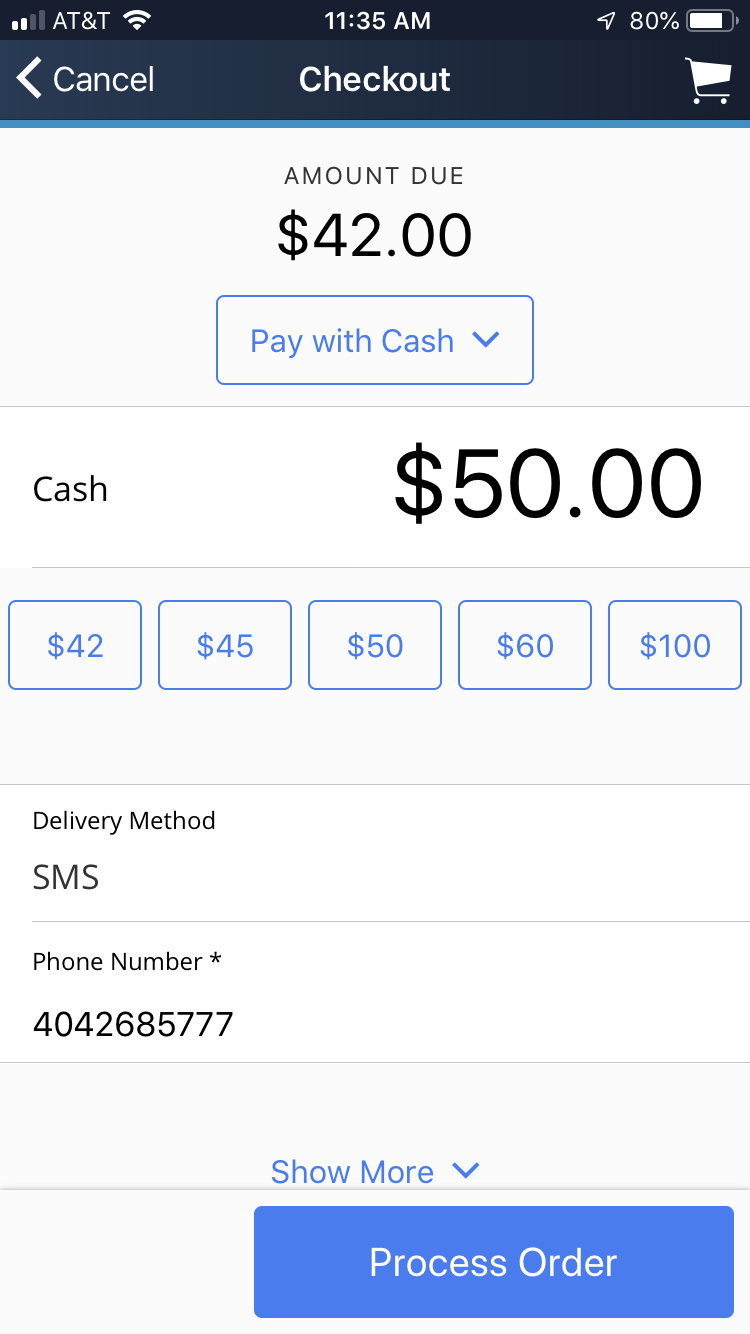This screenshot has height=1334, width=750.
Task: Expand the Show More section
Action: tap(375, 1171)
